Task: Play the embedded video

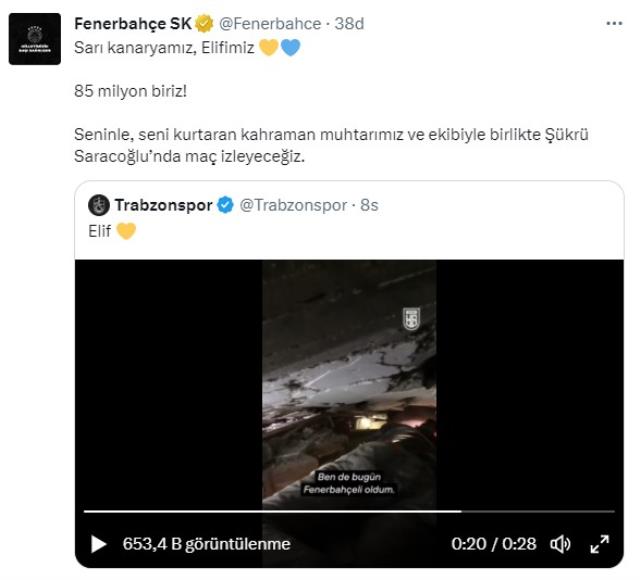Action: [98, 544]
